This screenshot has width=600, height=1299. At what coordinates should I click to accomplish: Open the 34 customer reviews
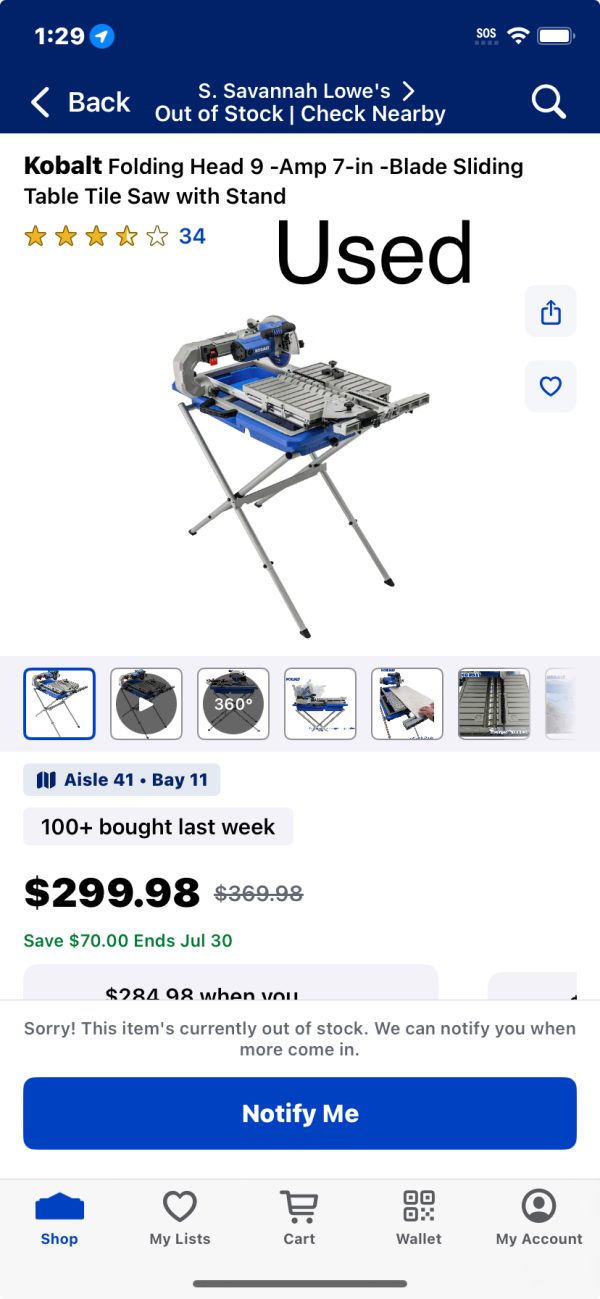[192, 236]
